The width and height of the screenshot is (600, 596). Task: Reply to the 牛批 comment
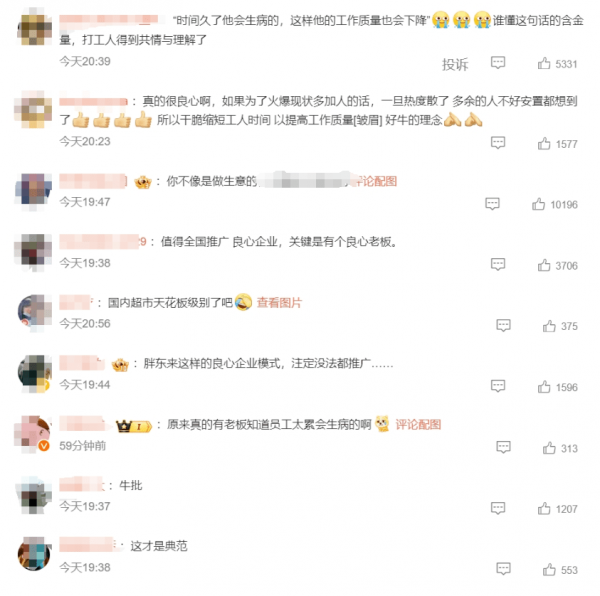(x=498, y=509)
